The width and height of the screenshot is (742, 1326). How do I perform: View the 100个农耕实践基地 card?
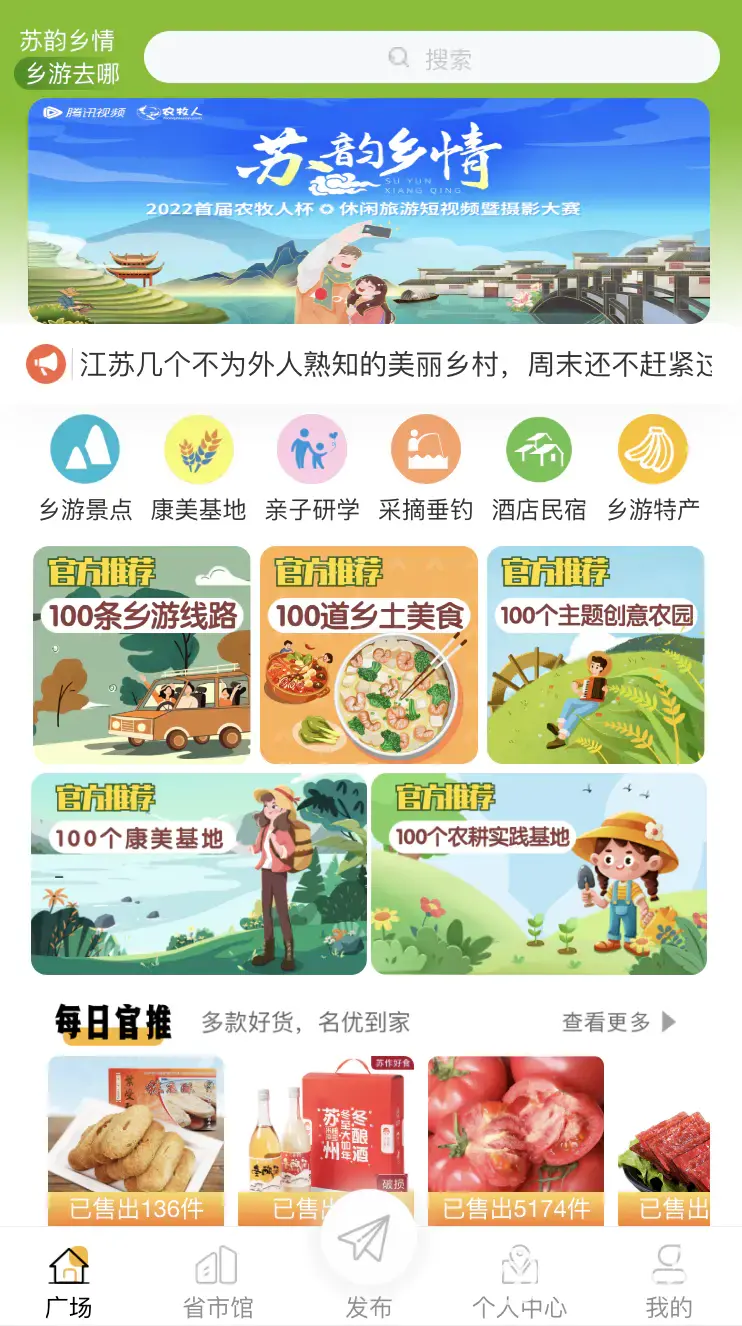click(539, 873)
